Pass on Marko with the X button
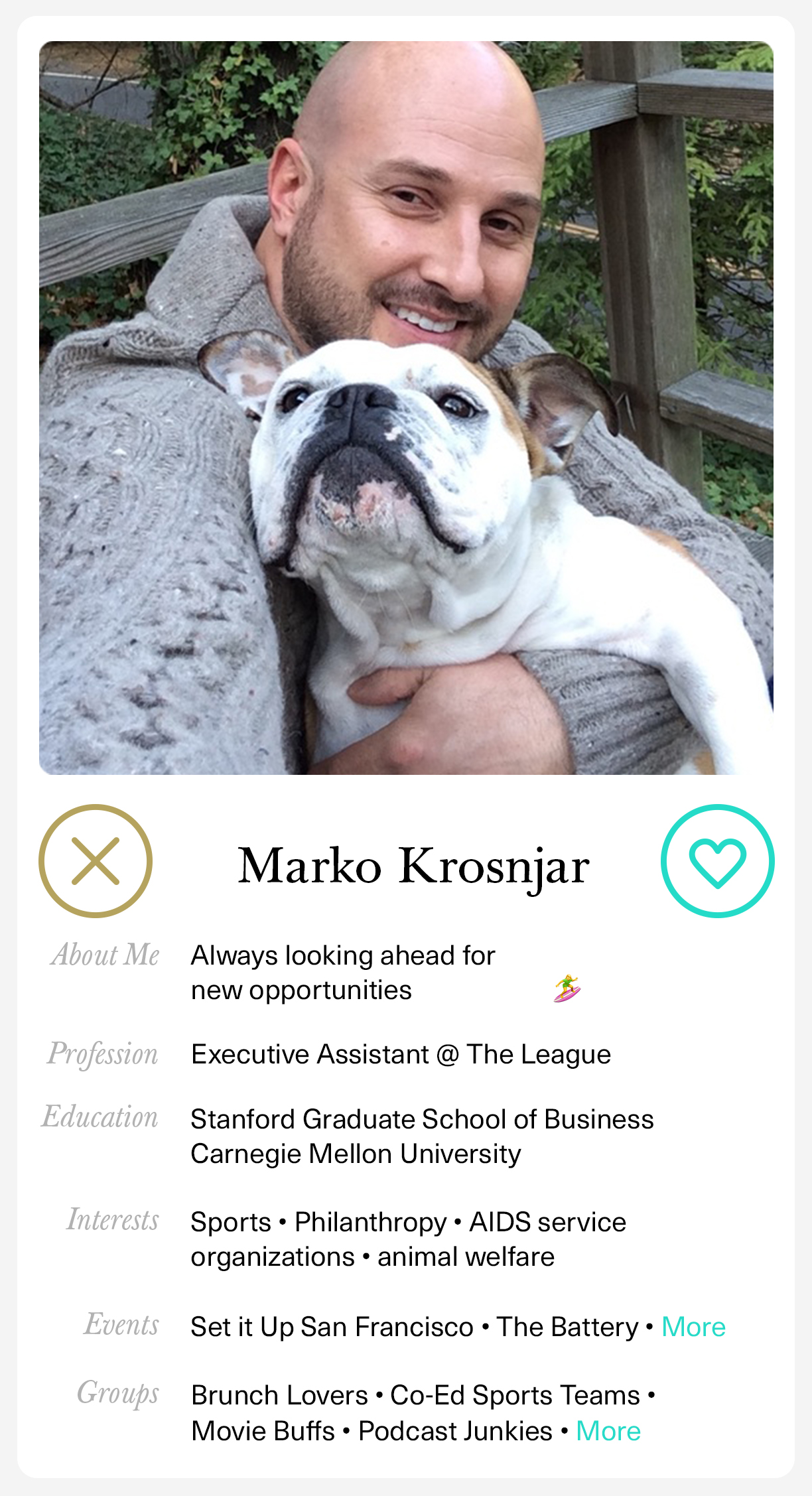Image resolution: width=812 pixels, height=1496 pixels. [96, 861]
